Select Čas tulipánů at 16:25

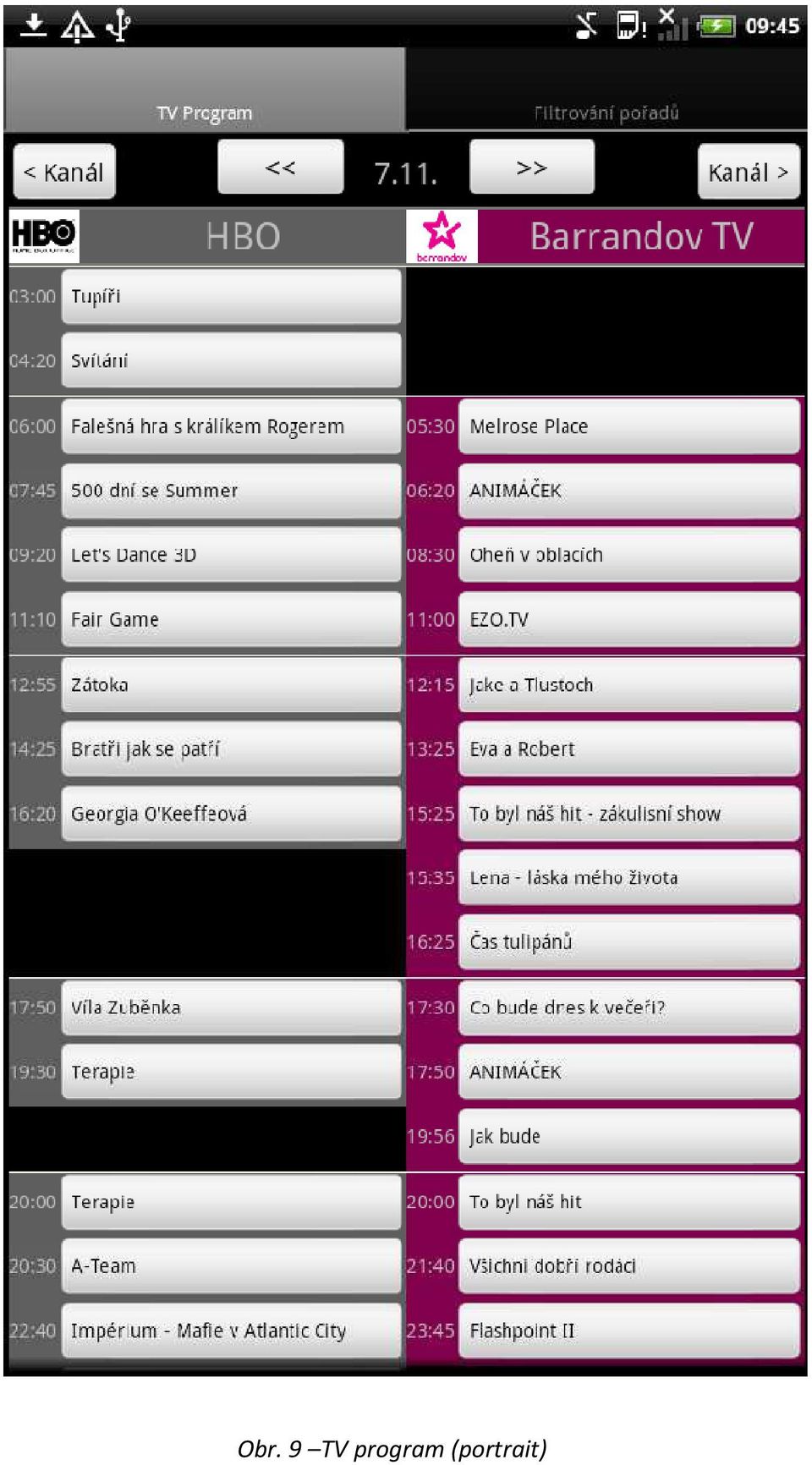click(x=629, y=942)
